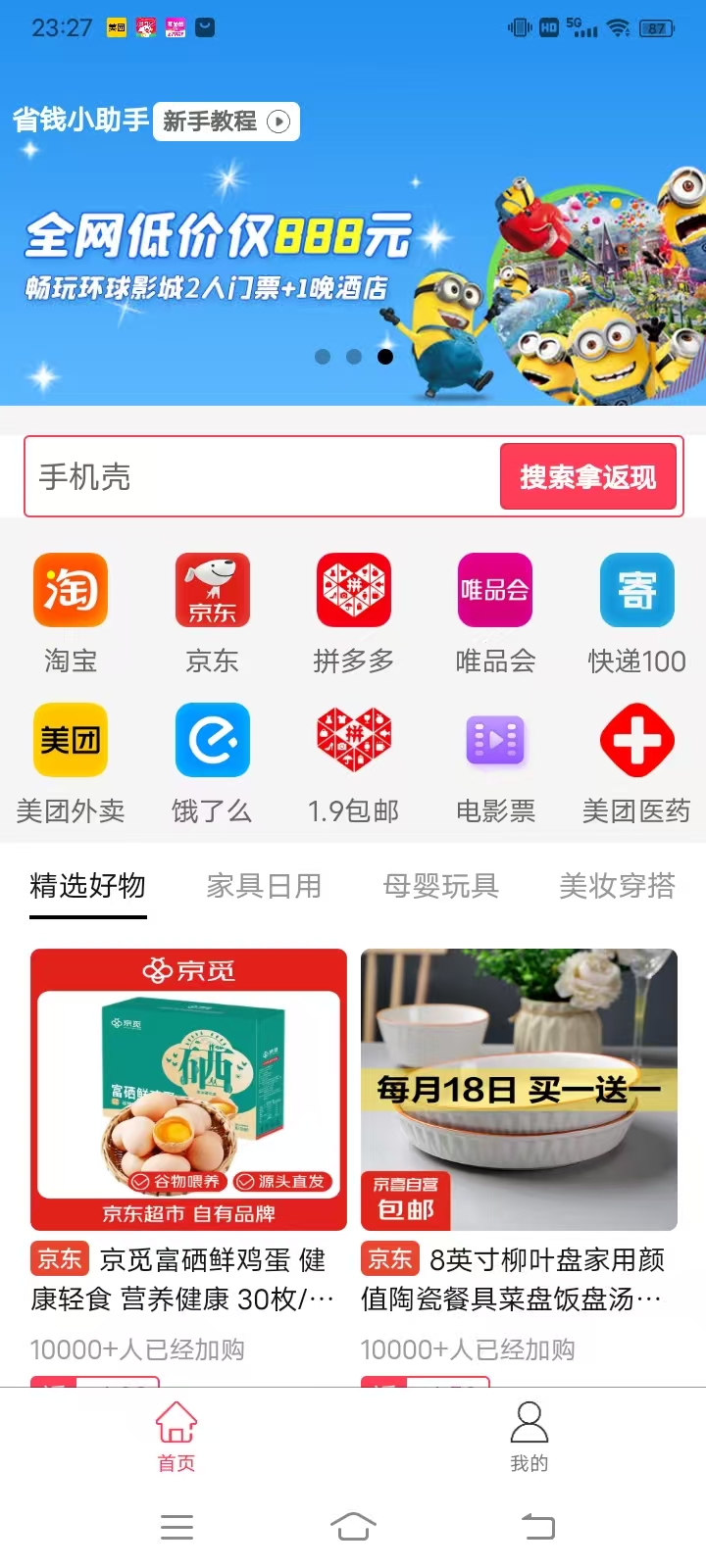The width and height of the screenshot is (706, 1568).
Task: Open the 京觅富硒鲜鸡蛋 product thumbnail
Action: pos(188,1088)
